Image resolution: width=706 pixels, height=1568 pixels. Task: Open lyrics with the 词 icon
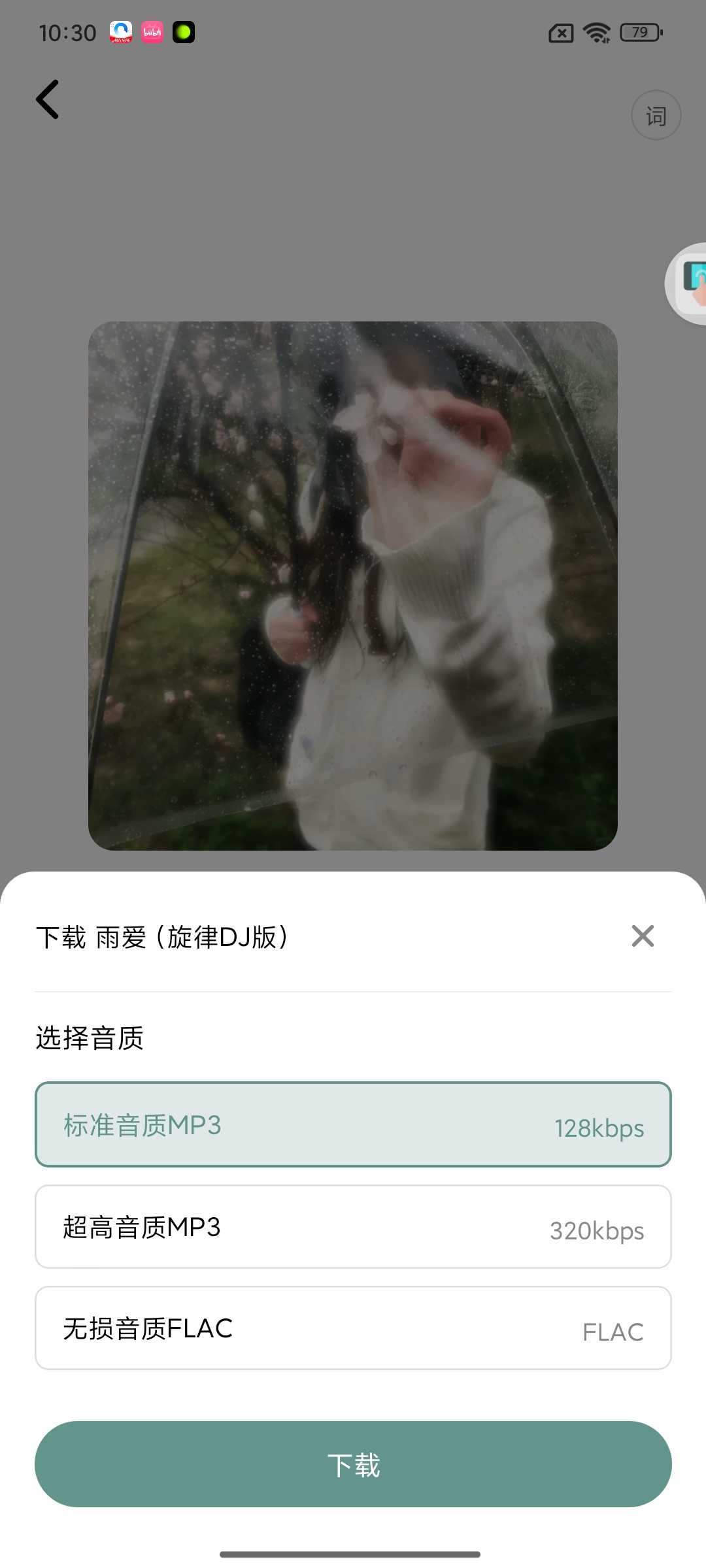pyautogui.click(x=656, y=116)
